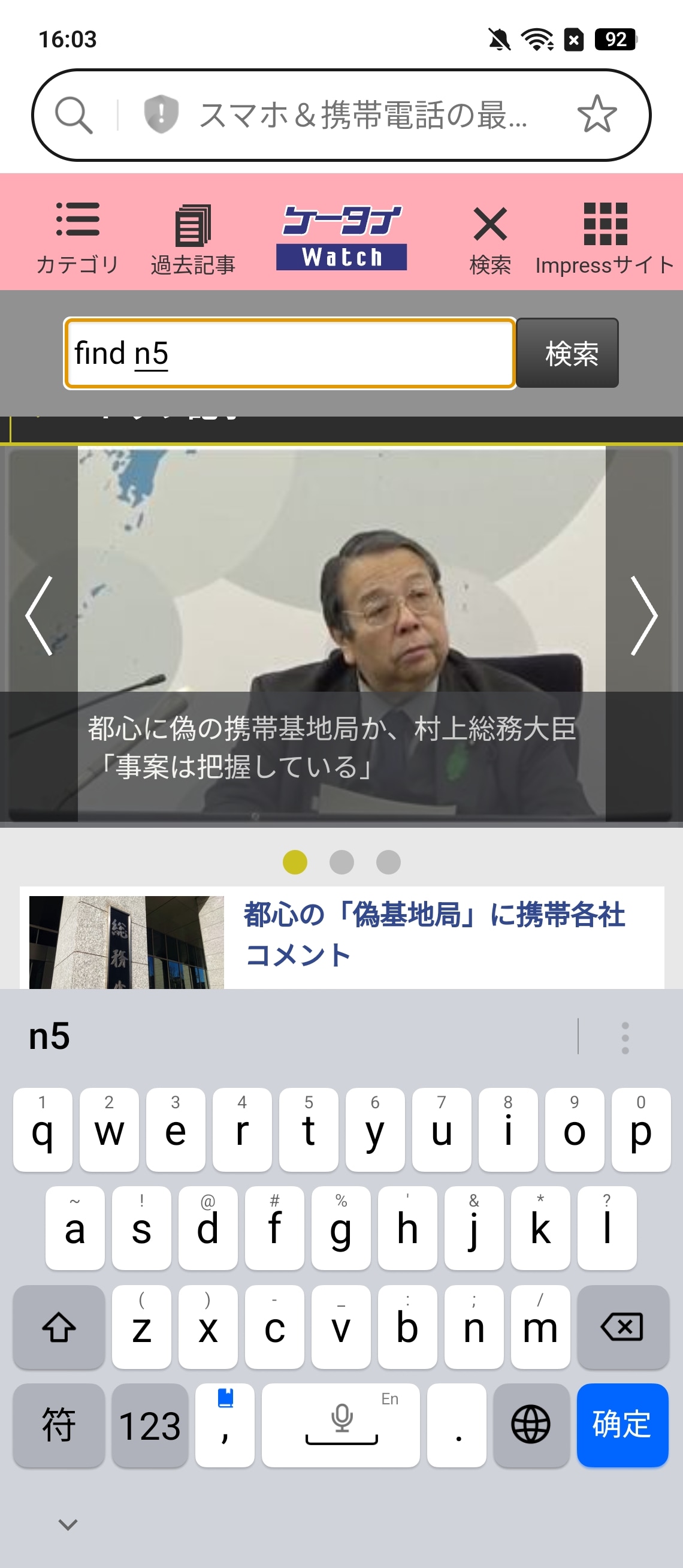Focus the 'find n5' search field
The width and height of the screenshot is (683, 1568).
pos(289,354)
